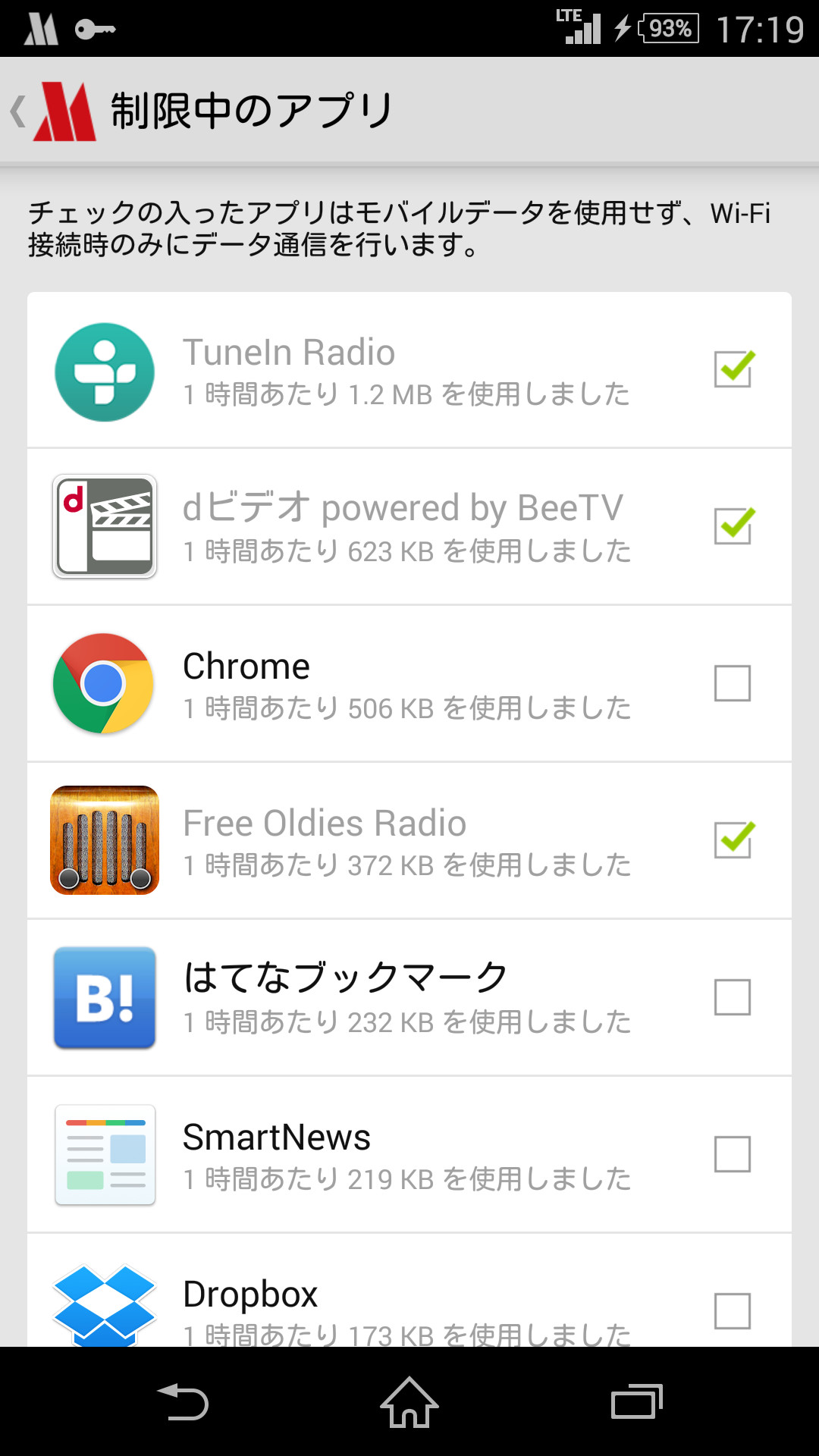Tap the back chevron in the title bar

coord(17,108)
